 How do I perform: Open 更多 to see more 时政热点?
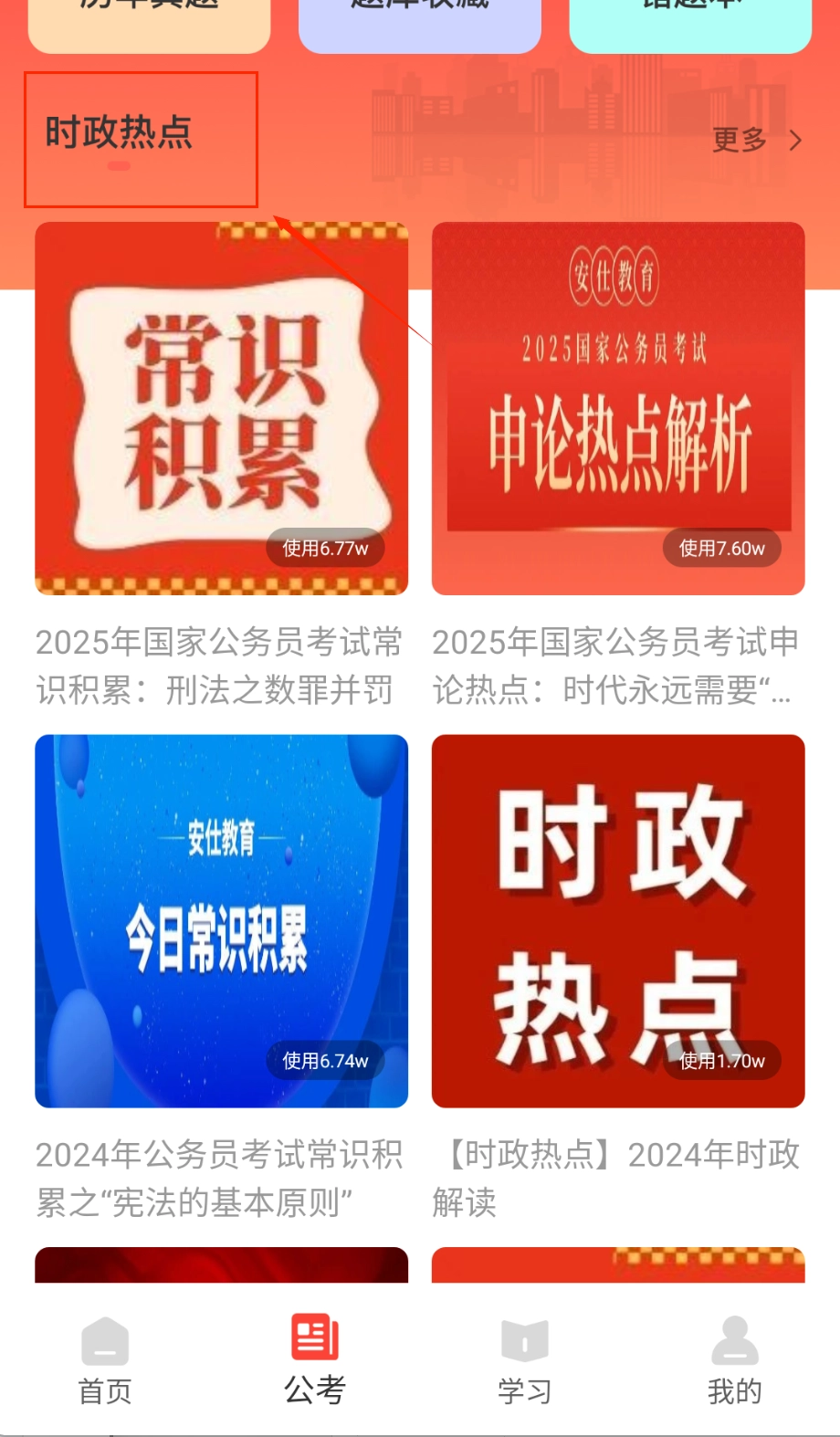click(x=756, y=141)
